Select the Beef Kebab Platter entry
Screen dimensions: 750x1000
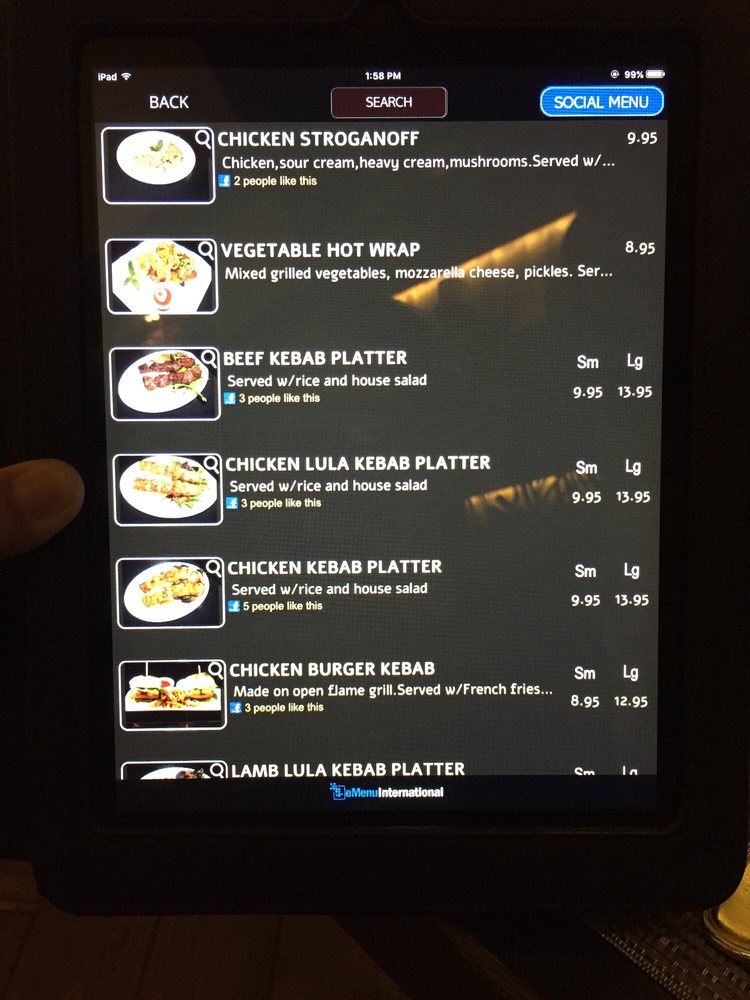coord(315,358)
